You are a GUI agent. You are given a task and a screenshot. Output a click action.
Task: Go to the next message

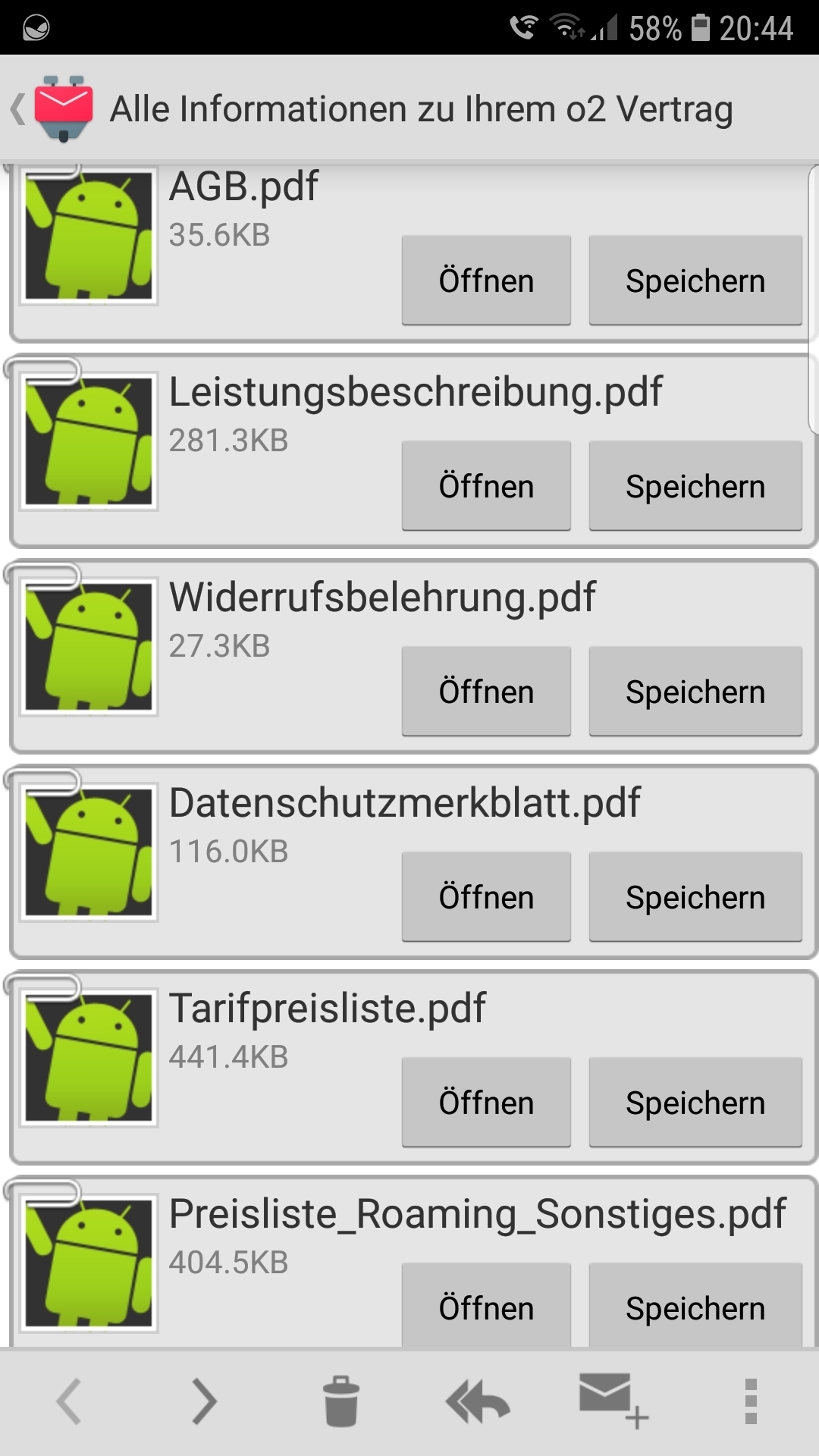[205, 1401]
